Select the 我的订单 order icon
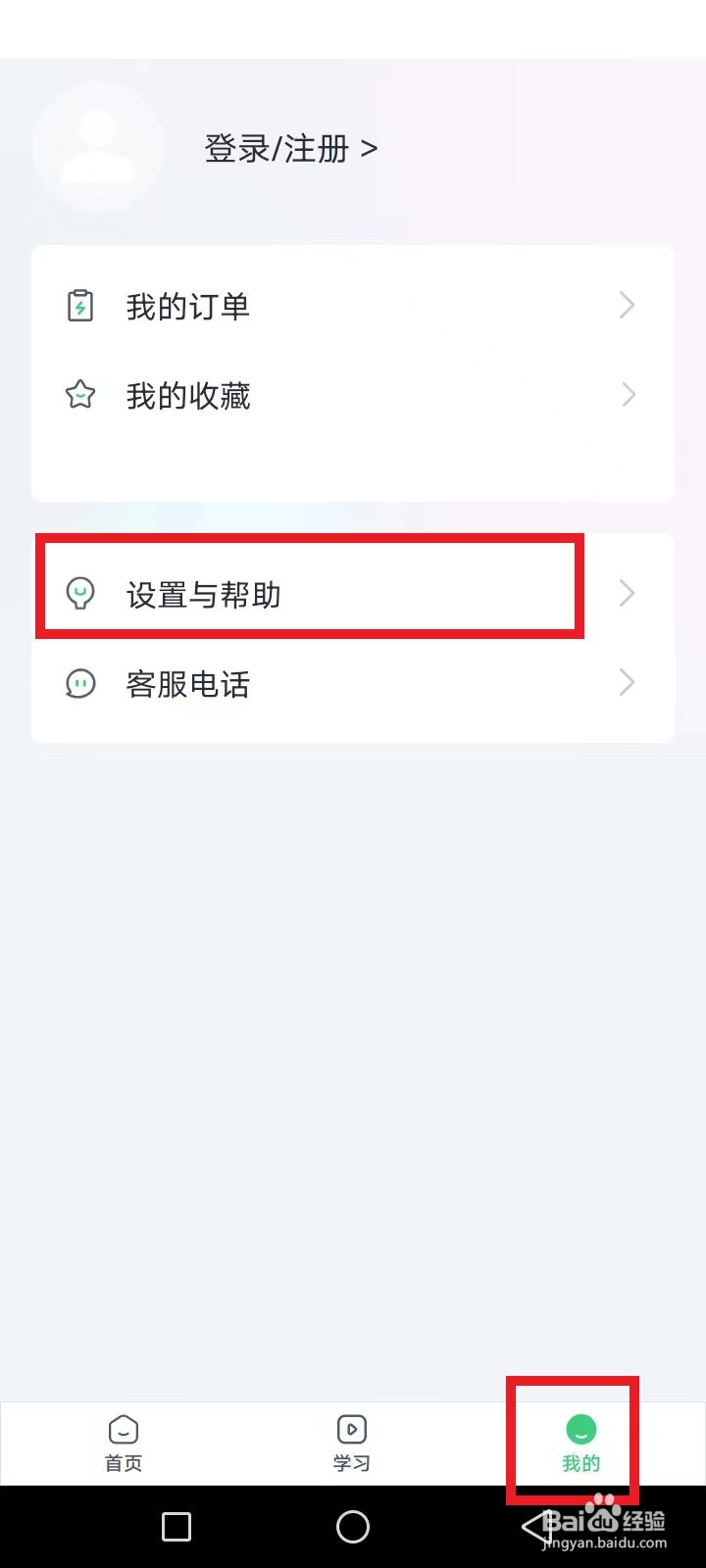This screenshot has height=1568, width=706. [79, 305]
